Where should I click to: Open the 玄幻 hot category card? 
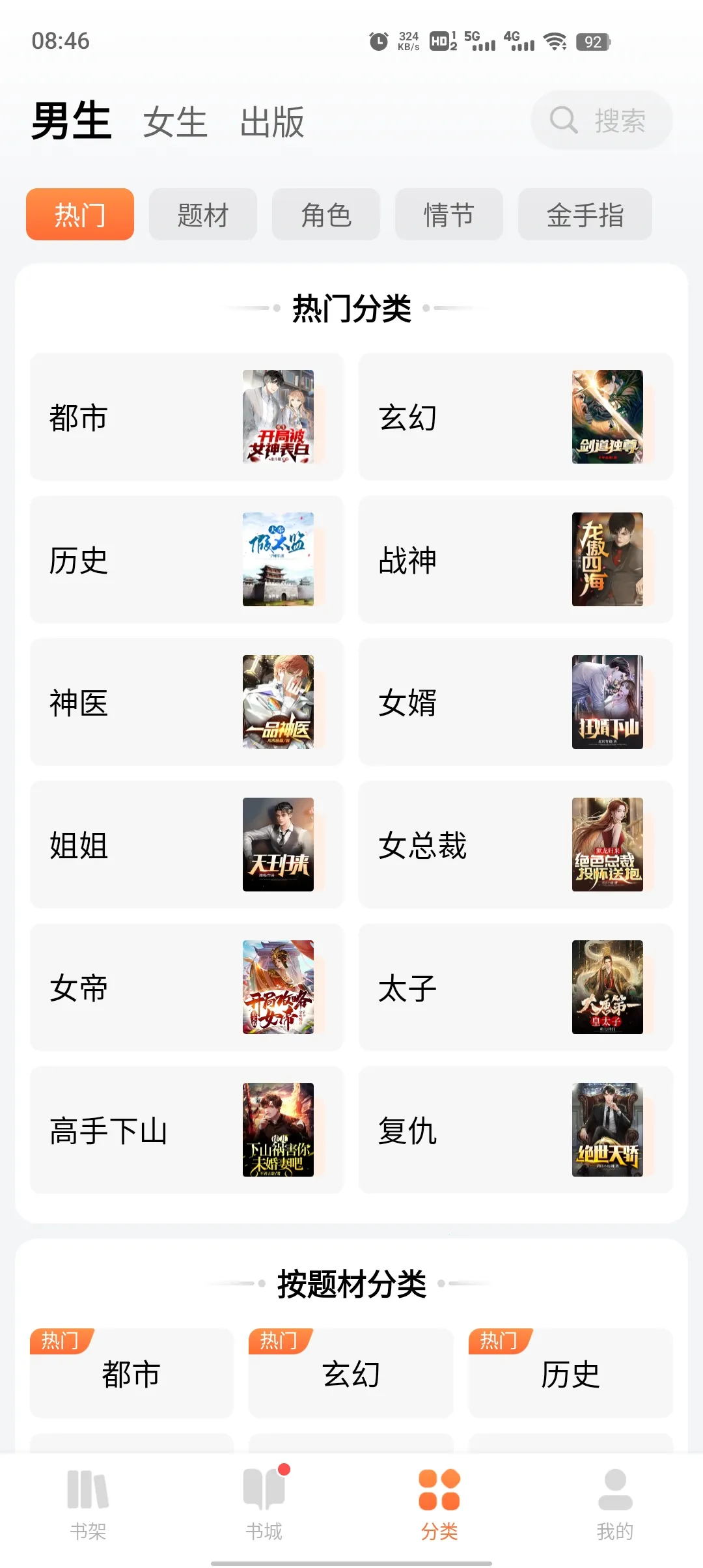tap(515, 417)
